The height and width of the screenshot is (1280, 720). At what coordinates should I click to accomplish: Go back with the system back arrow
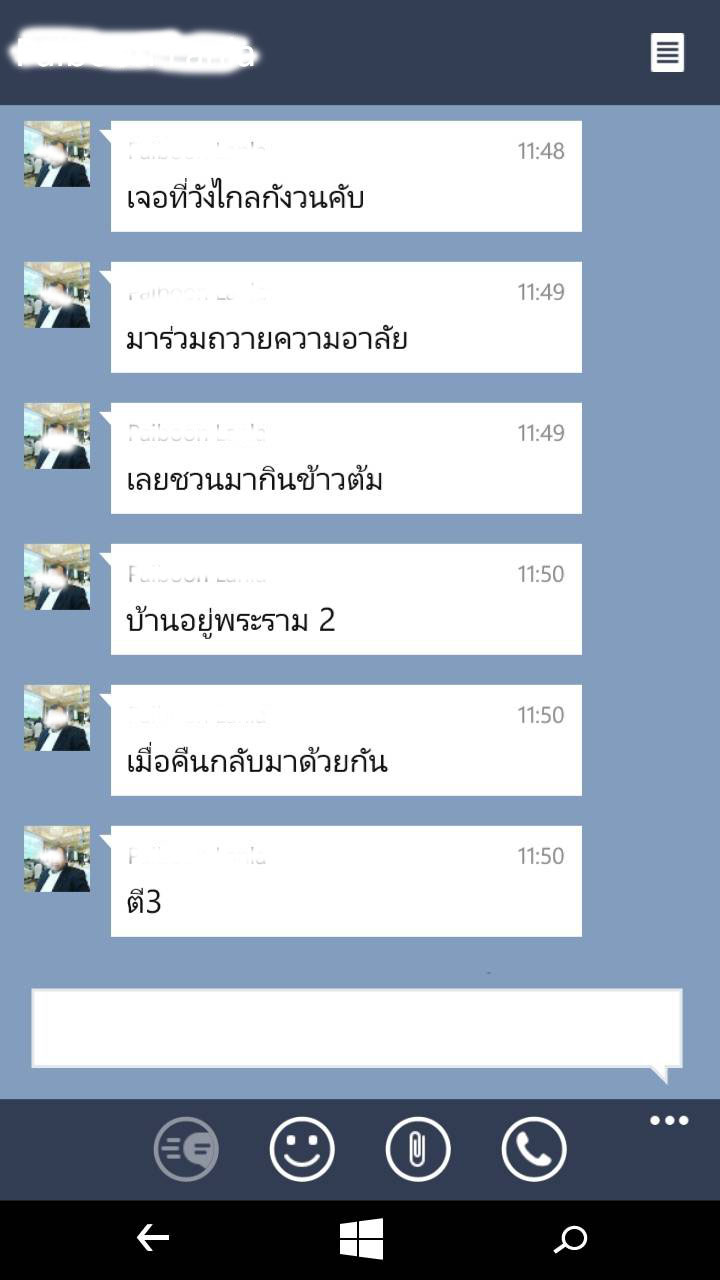153,1239
